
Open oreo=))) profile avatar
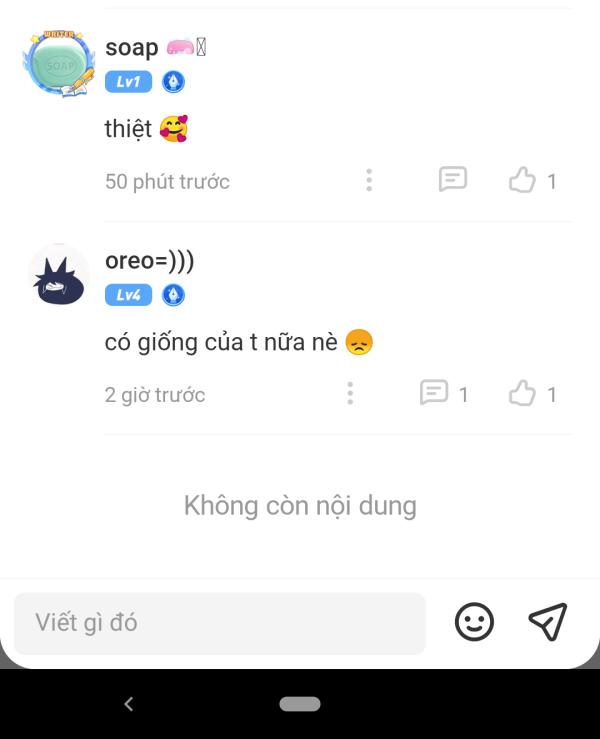59,277
